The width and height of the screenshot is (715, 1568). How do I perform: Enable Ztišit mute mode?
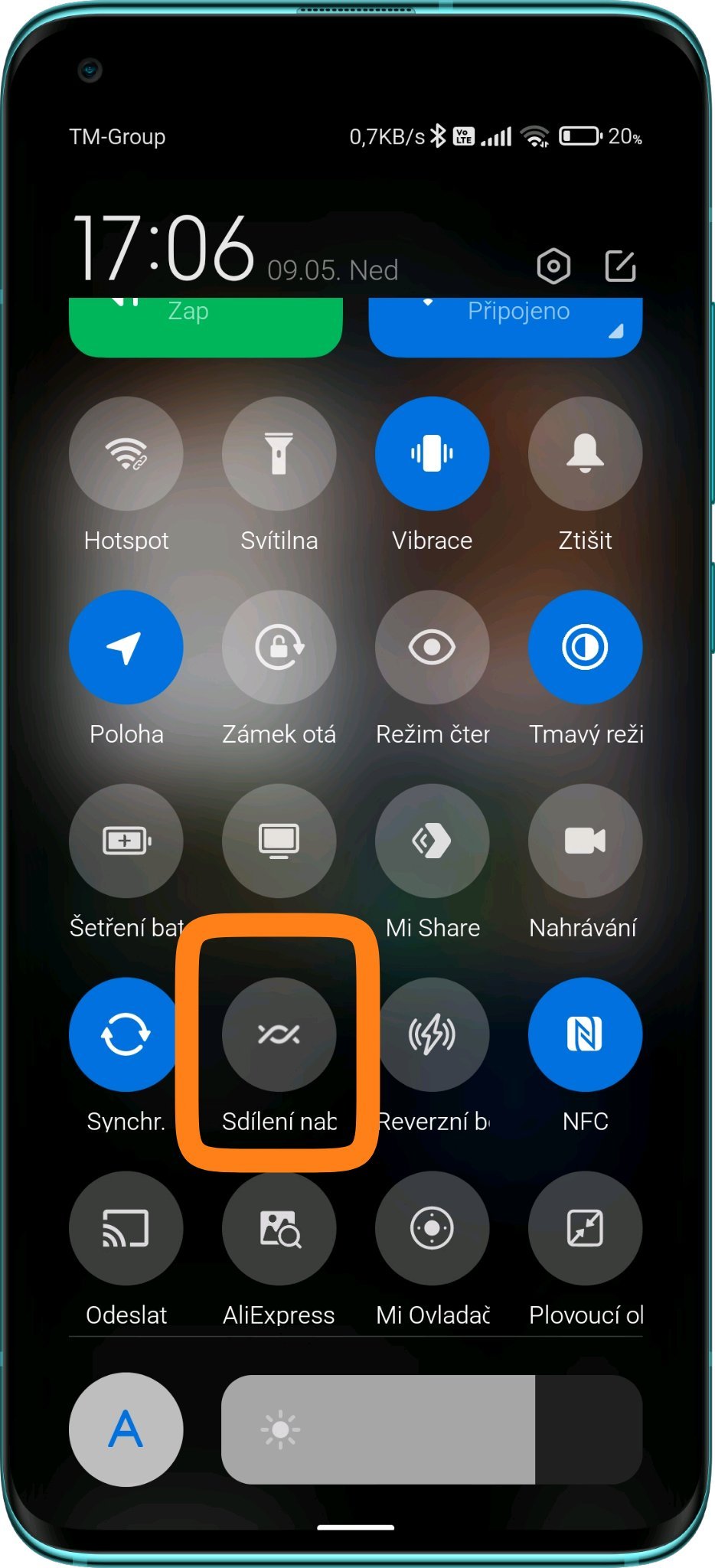coord(586,453)
